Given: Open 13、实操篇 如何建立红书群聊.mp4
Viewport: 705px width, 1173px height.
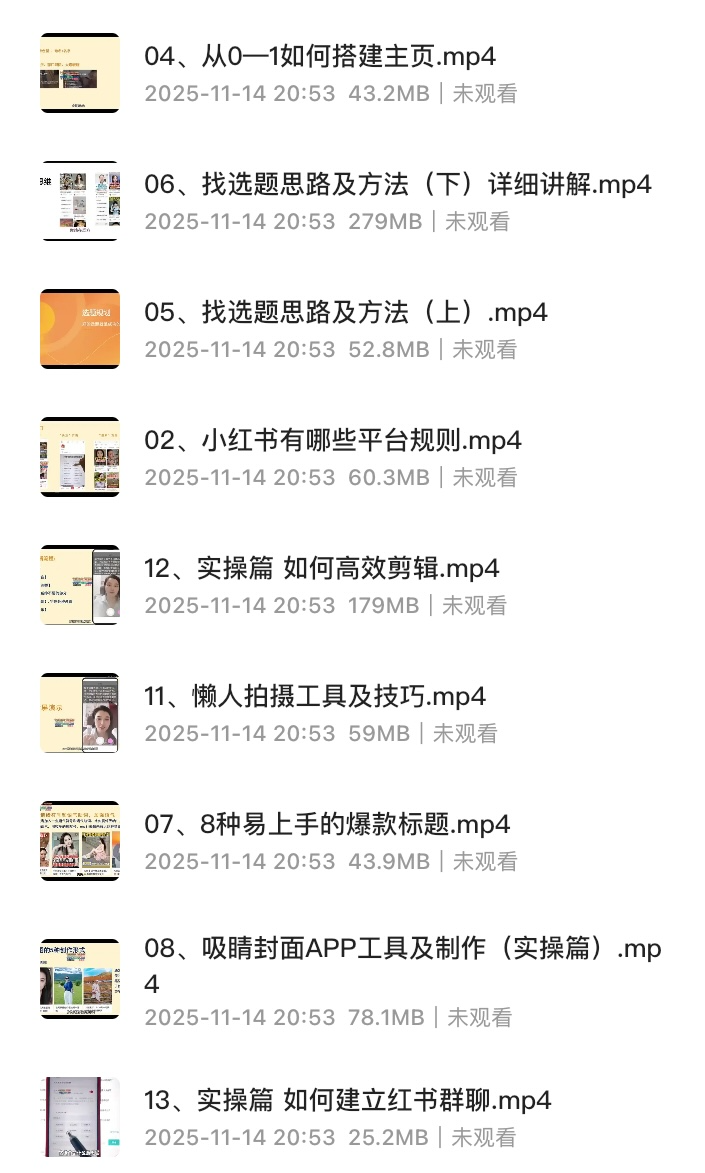Looking at the screenshot, I should point(347,1100).
